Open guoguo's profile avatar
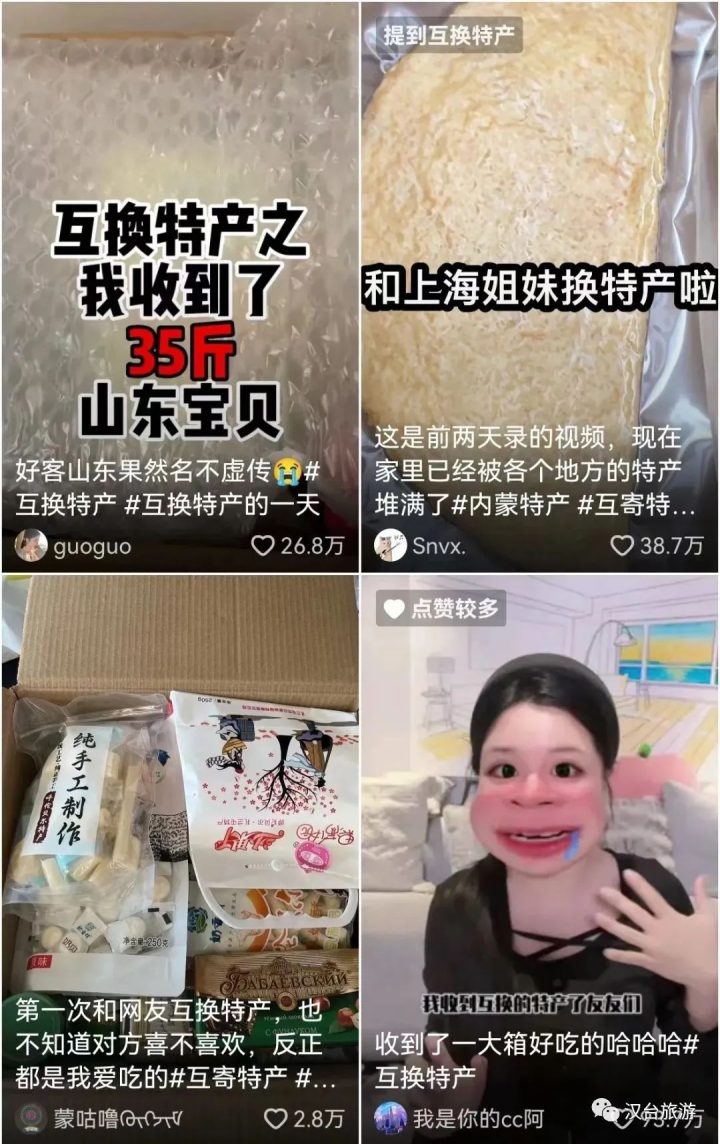This screenshot has width=720, height=1144. point(31,546)
